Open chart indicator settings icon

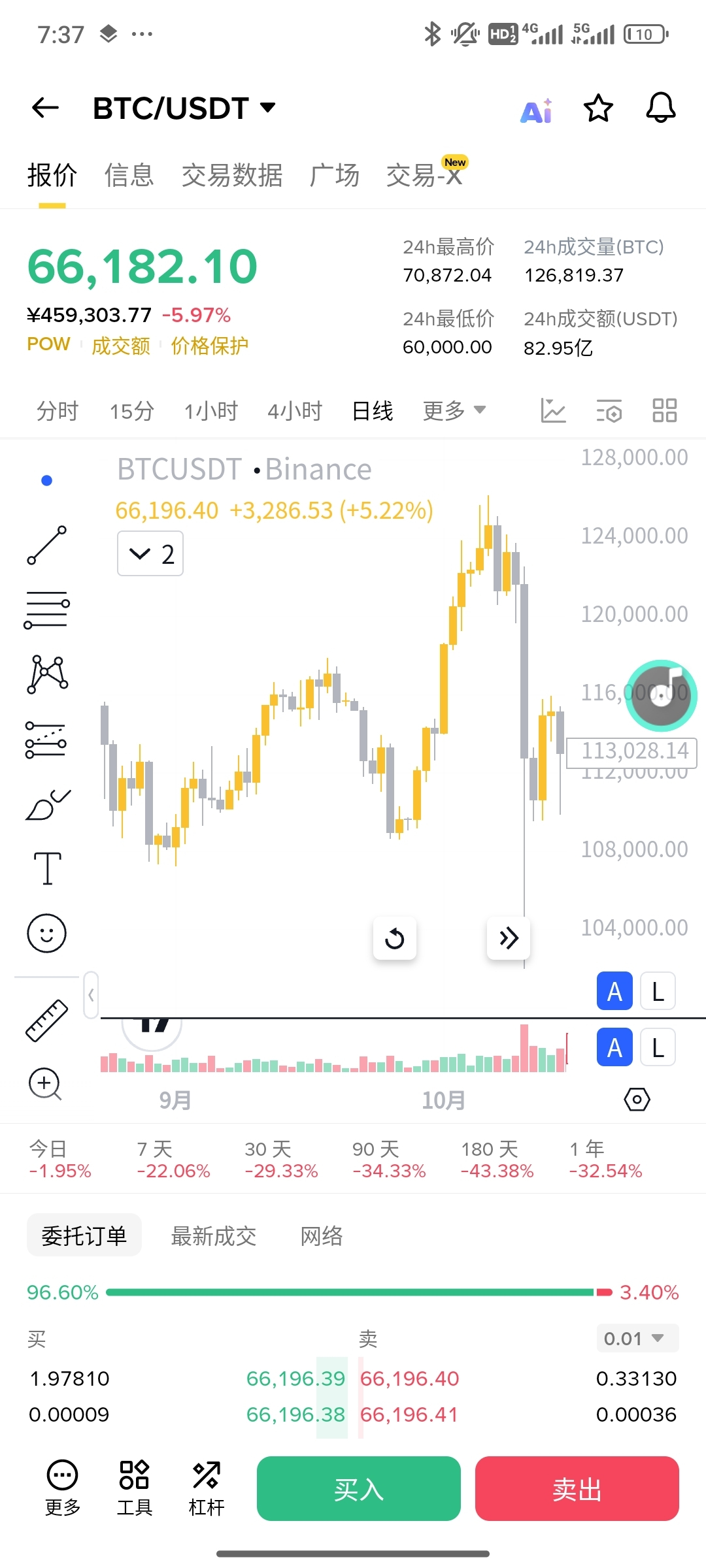(x=609, y=411)
